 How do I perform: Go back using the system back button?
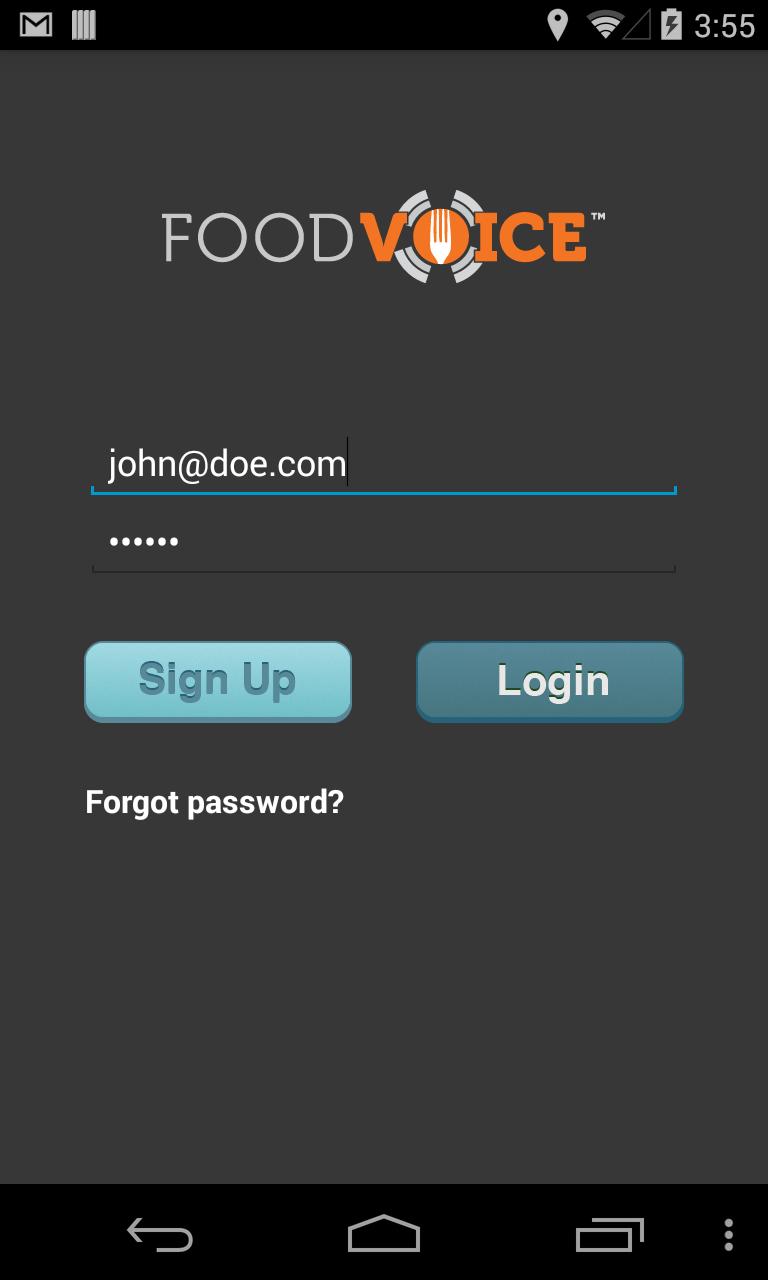click(160, 1235)
